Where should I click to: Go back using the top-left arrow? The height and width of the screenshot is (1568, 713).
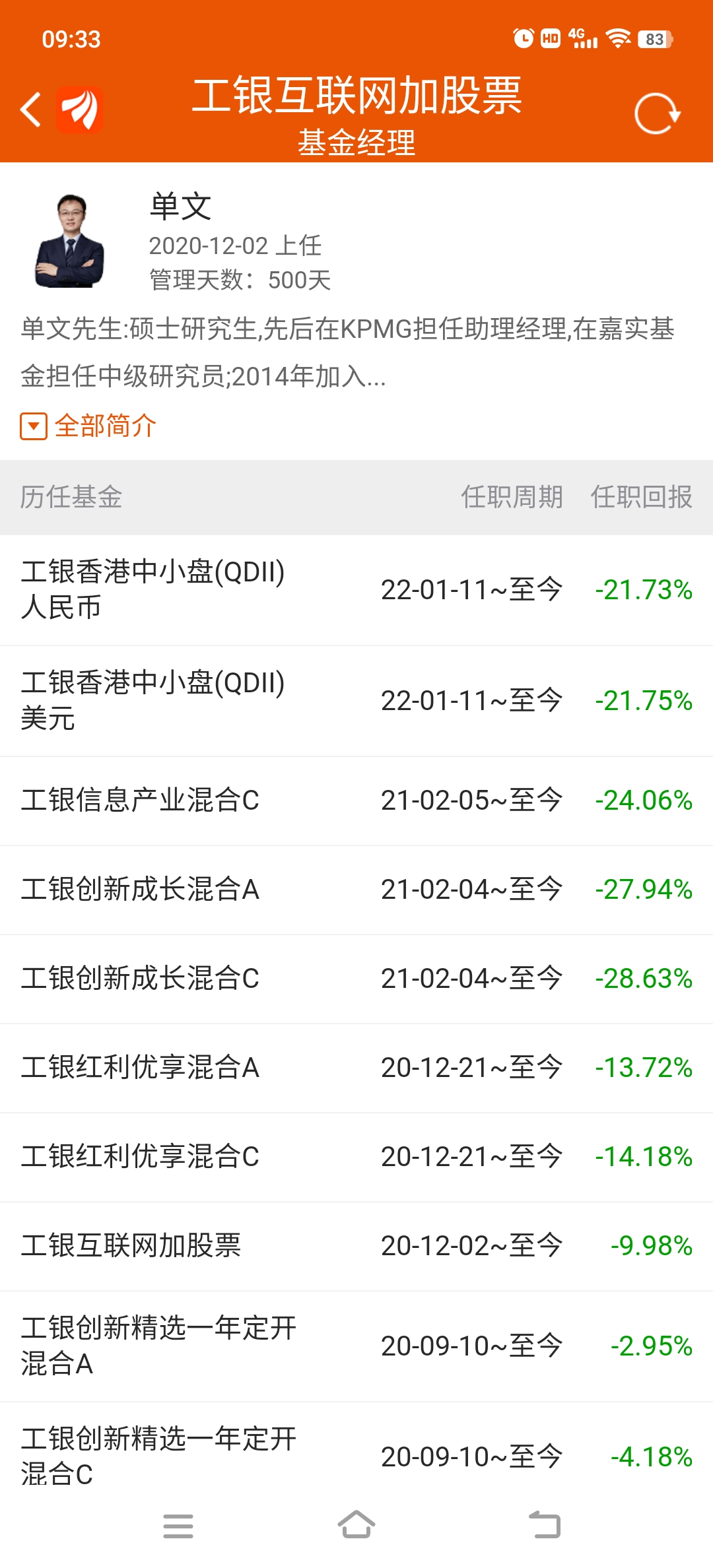(31, 110)
